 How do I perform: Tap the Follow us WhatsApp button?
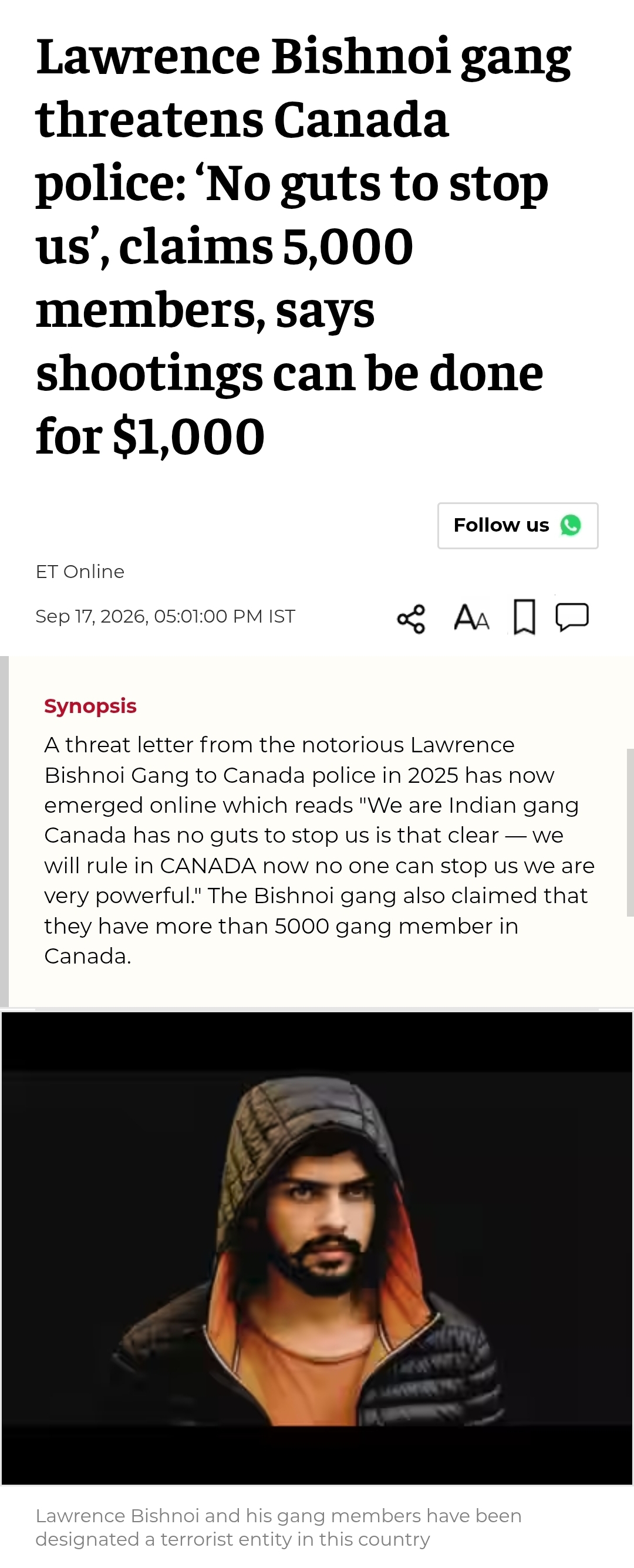(518, 525)
